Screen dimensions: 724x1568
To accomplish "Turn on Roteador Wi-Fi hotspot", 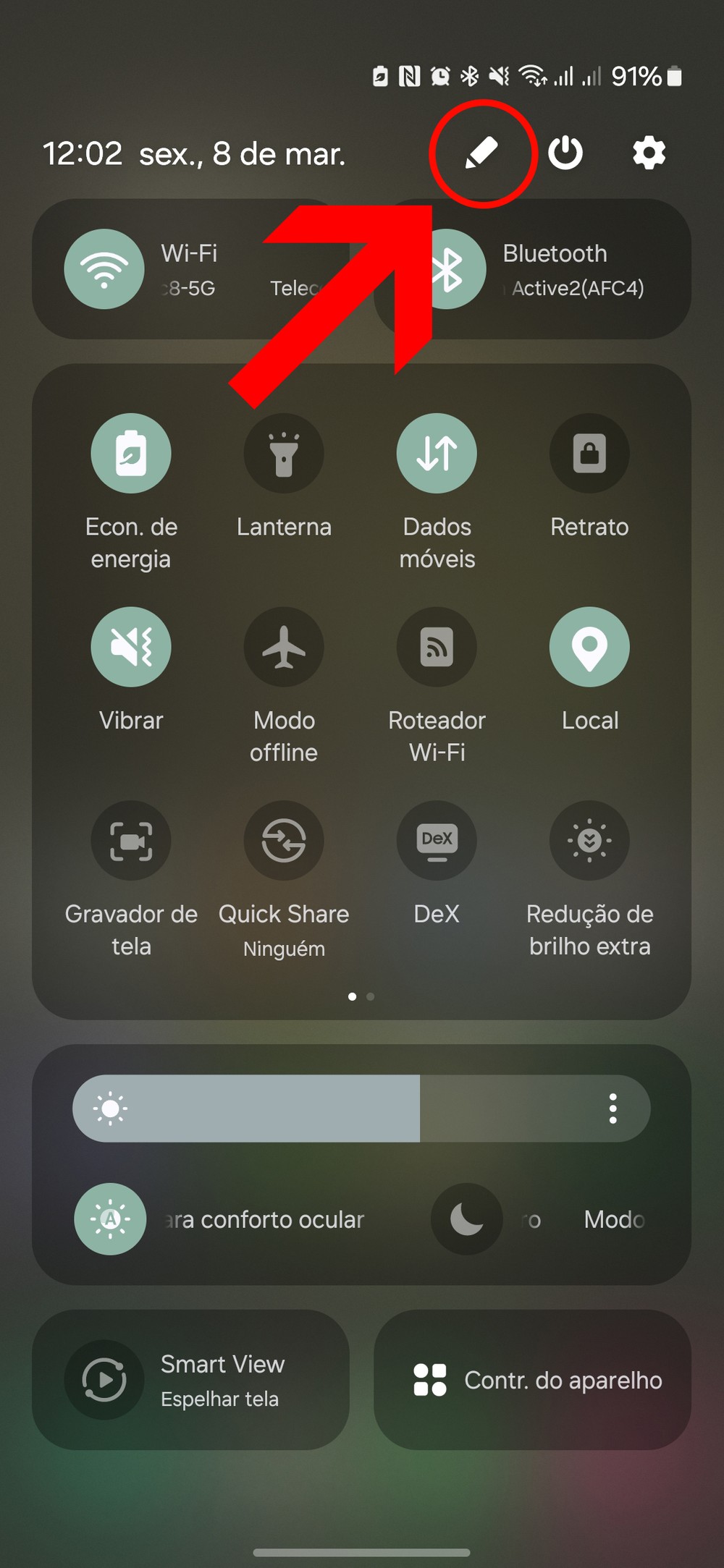I will coord(437,647).
